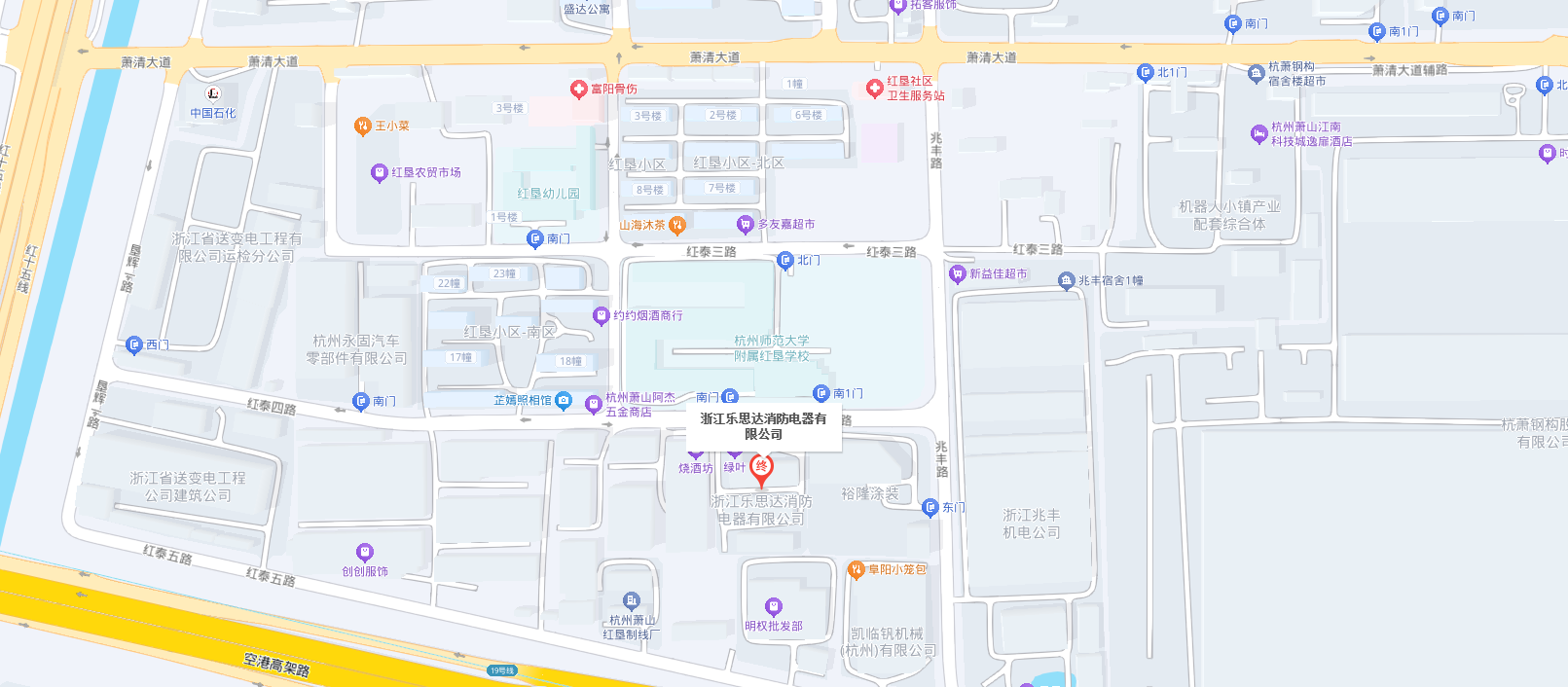1568x687 pixels.
Task: Tap the red destination pin for 浙江乐思达消防电器有限公司
Action: pyautogui.click(x=761, y=471)
